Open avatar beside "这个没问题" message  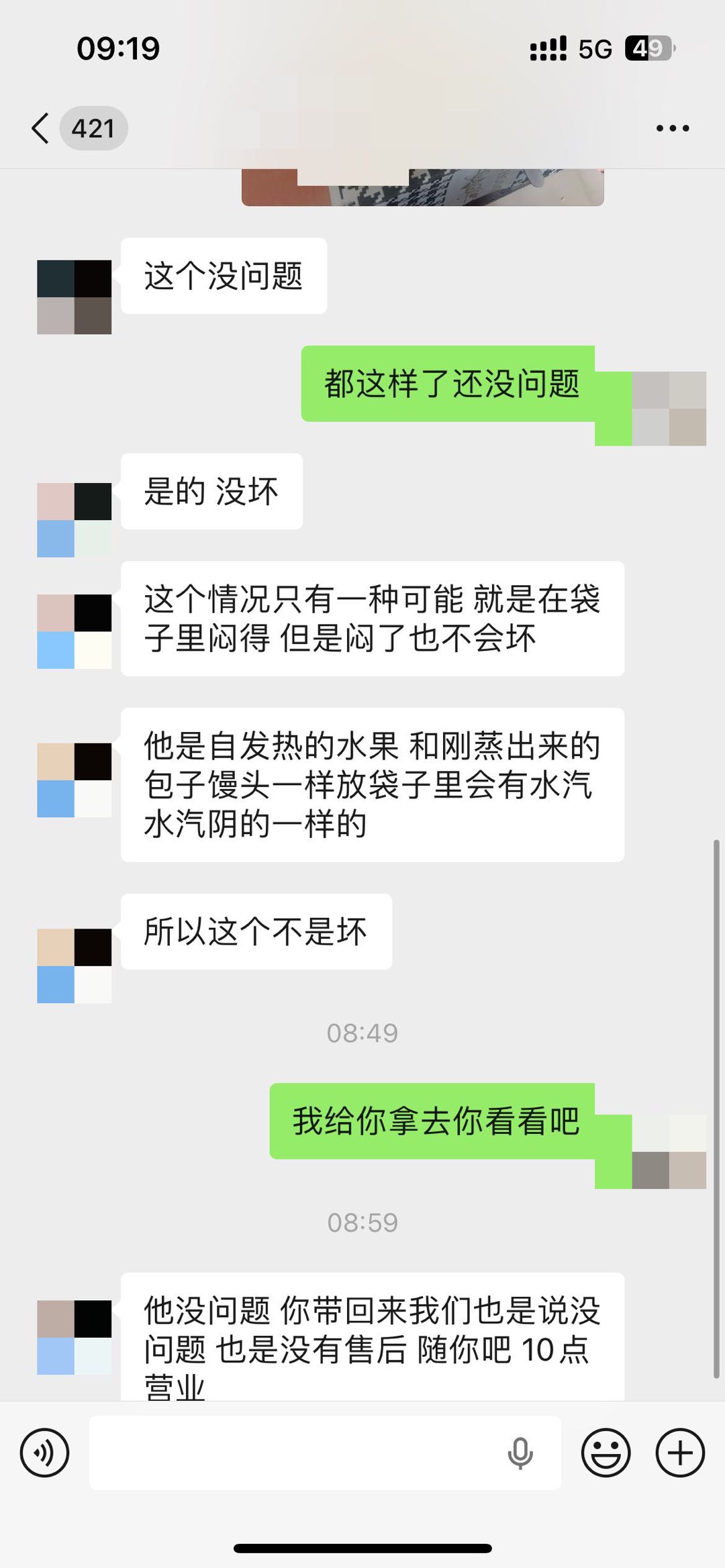tap(74, 297)
